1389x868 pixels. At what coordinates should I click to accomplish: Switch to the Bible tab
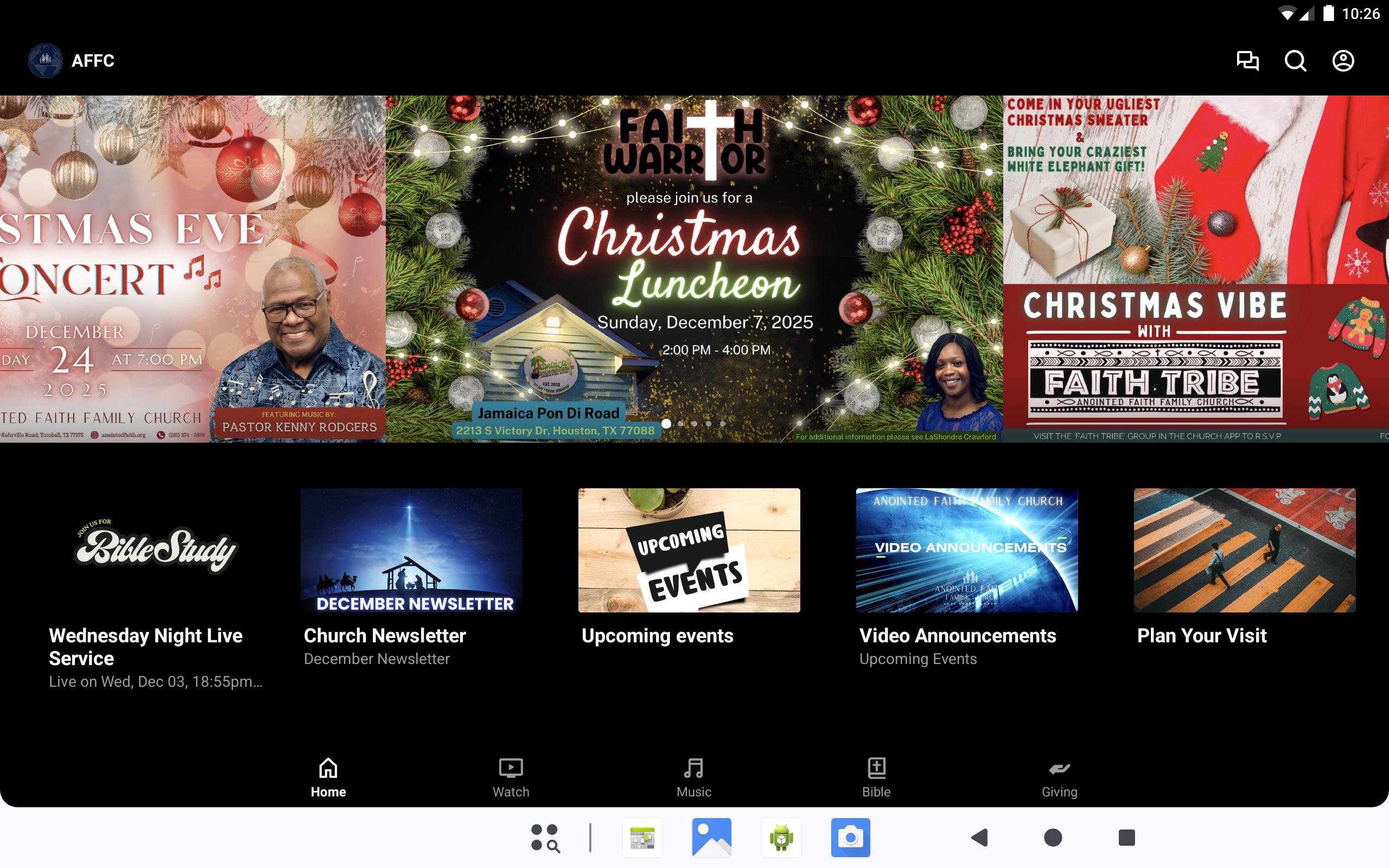[x=876, y=777]
